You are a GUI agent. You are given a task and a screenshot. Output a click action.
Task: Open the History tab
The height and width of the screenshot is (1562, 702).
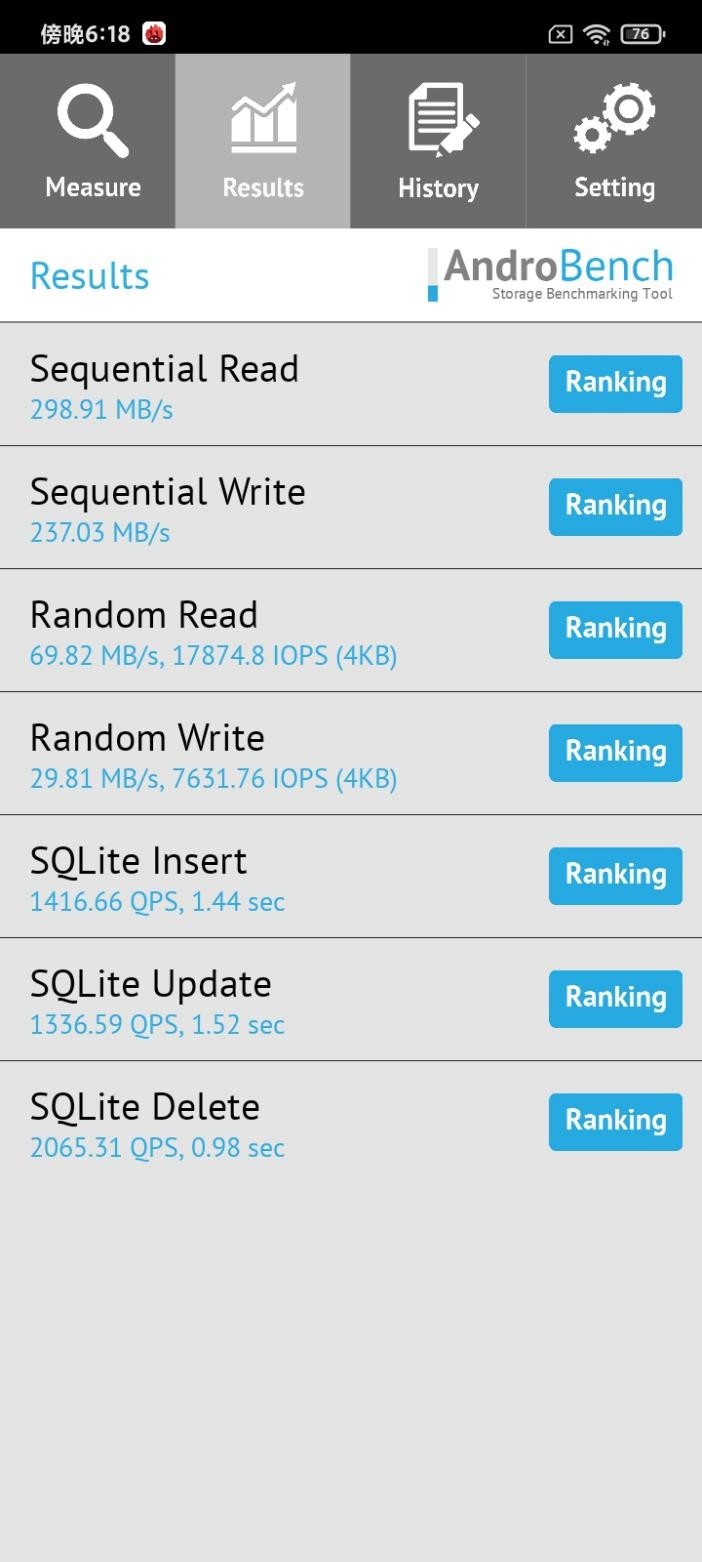tap(438, 141)
